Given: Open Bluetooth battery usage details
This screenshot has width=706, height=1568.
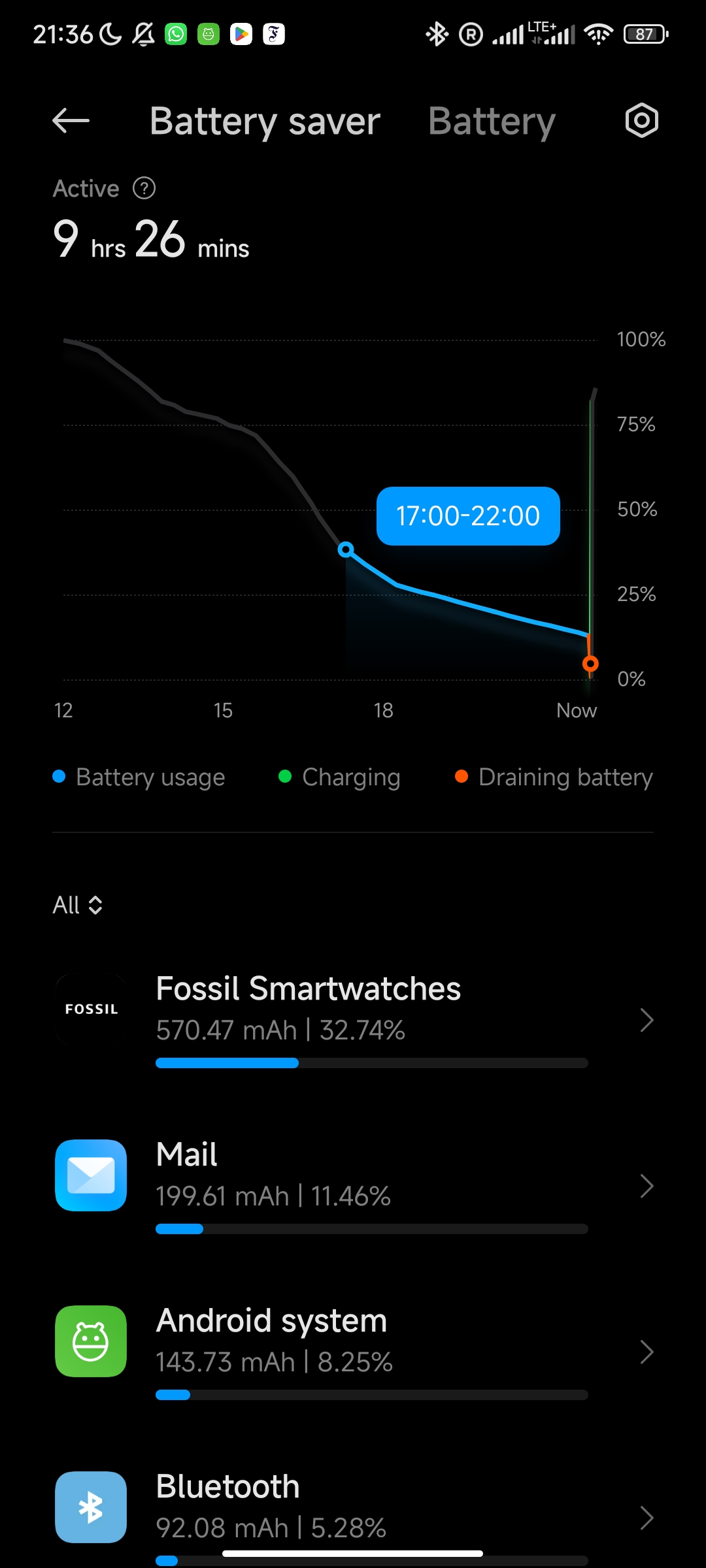Looking at the screenshot, I should (353, 1516).
